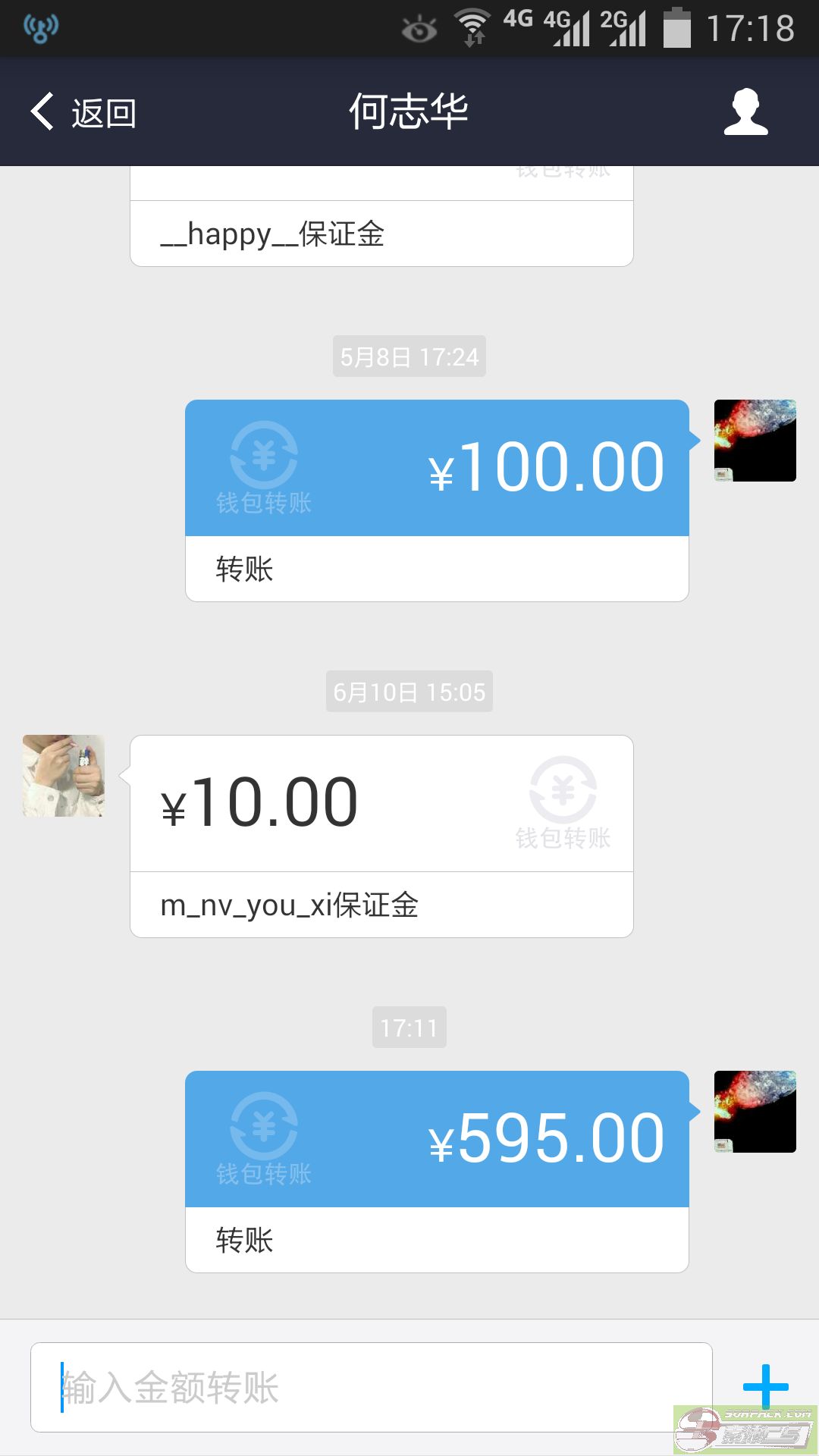Open the ¥10.00 m_nv_you_xi保证金 transfer

(x=381, y=836)
